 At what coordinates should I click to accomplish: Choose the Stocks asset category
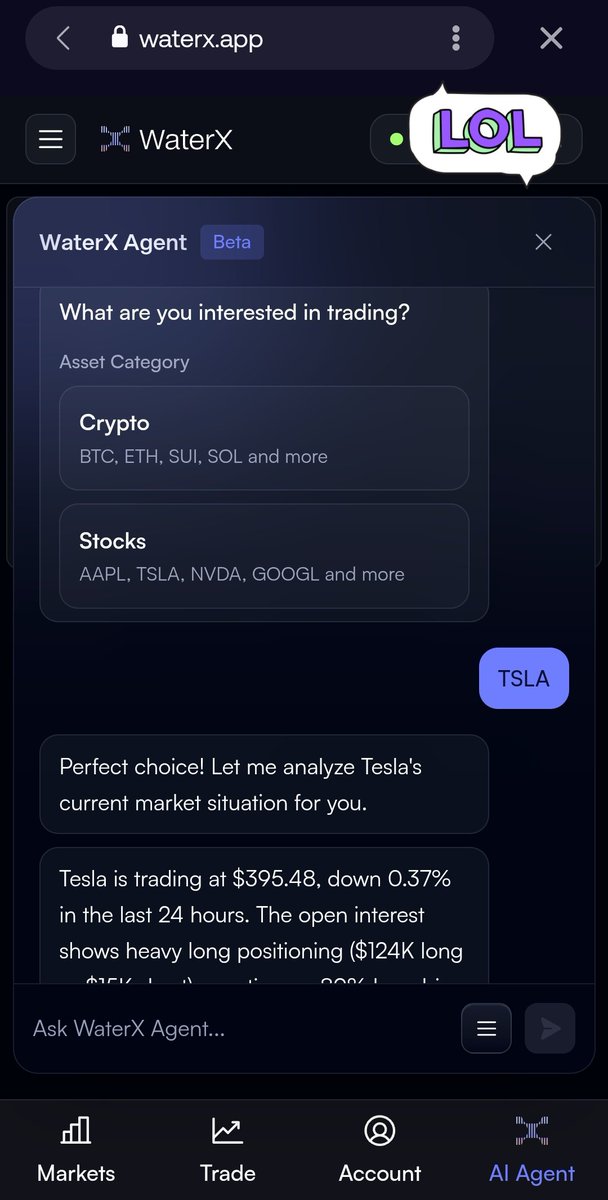264,556
